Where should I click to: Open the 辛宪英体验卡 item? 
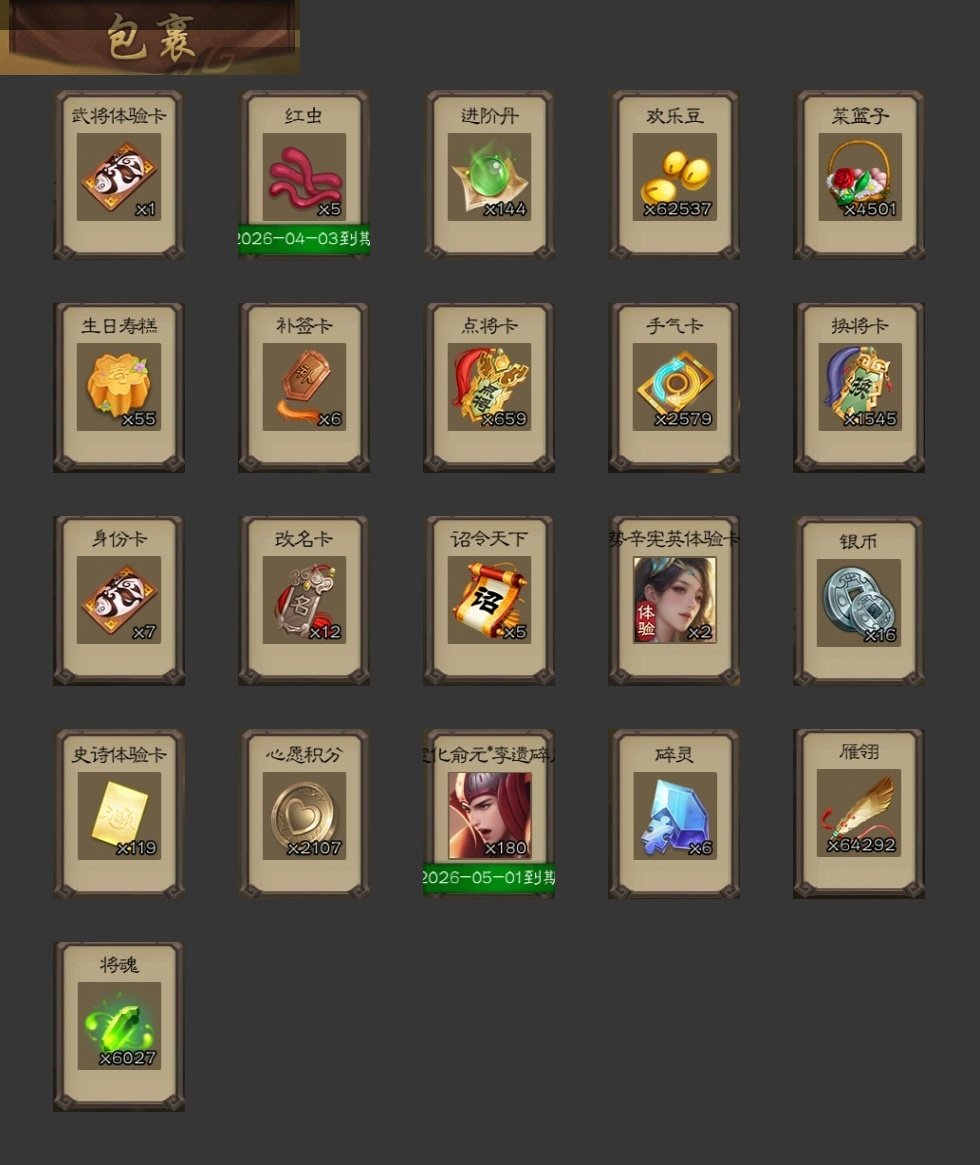click(674, 600)
